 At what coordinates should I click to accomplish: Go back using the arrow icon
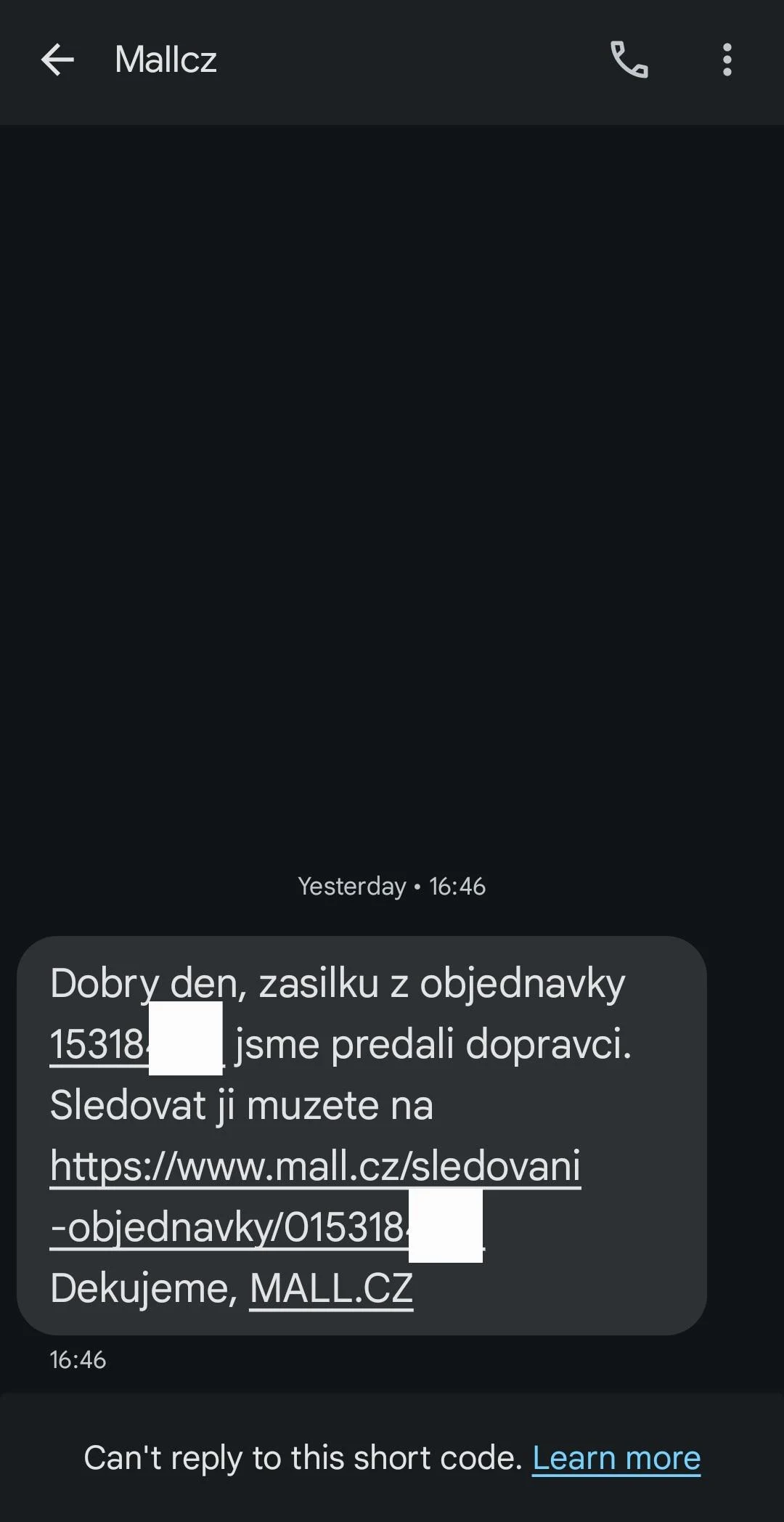[x=58, y=60]
